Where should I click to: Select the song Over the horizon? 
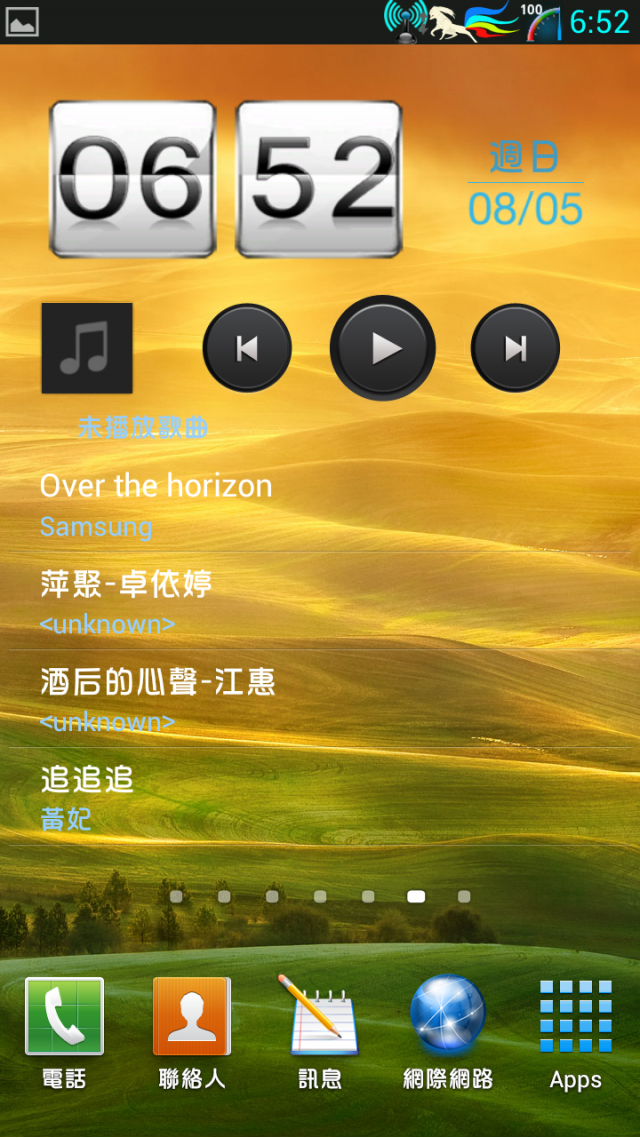click(156, 504)
